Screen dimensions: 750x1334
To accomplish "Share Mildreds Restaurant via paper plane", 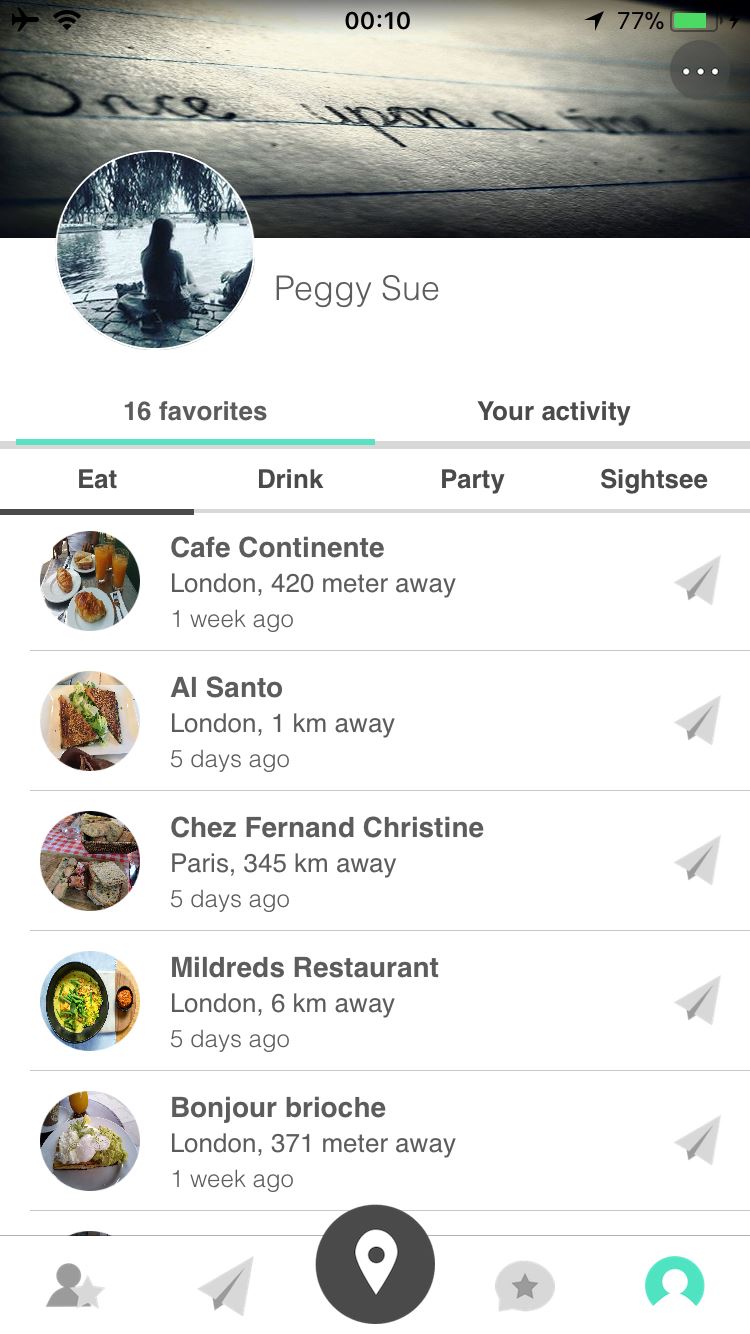I will point(698,1001).
